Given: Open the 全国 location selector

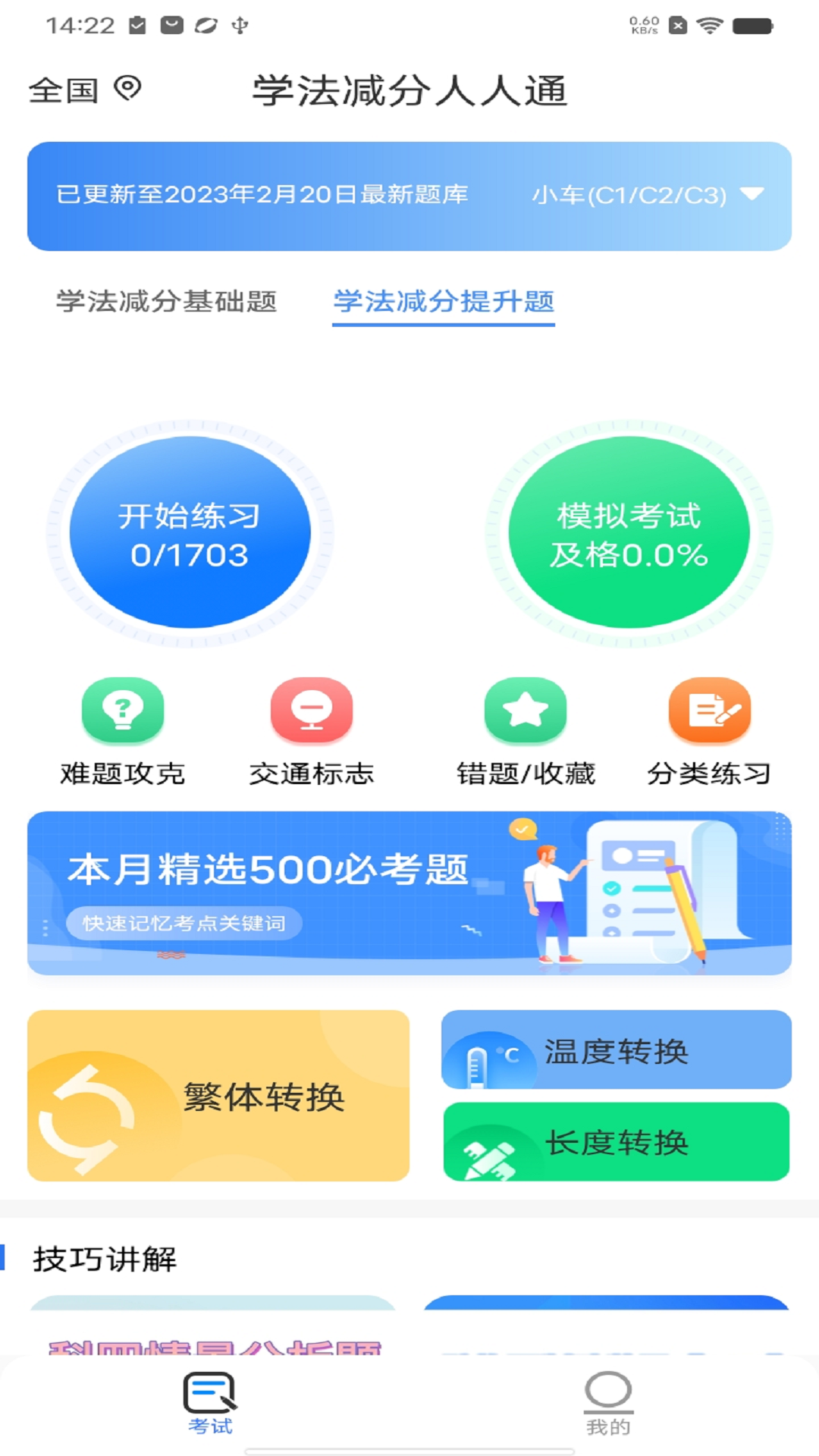Looking at the screenshot, I should click(84, 90).
